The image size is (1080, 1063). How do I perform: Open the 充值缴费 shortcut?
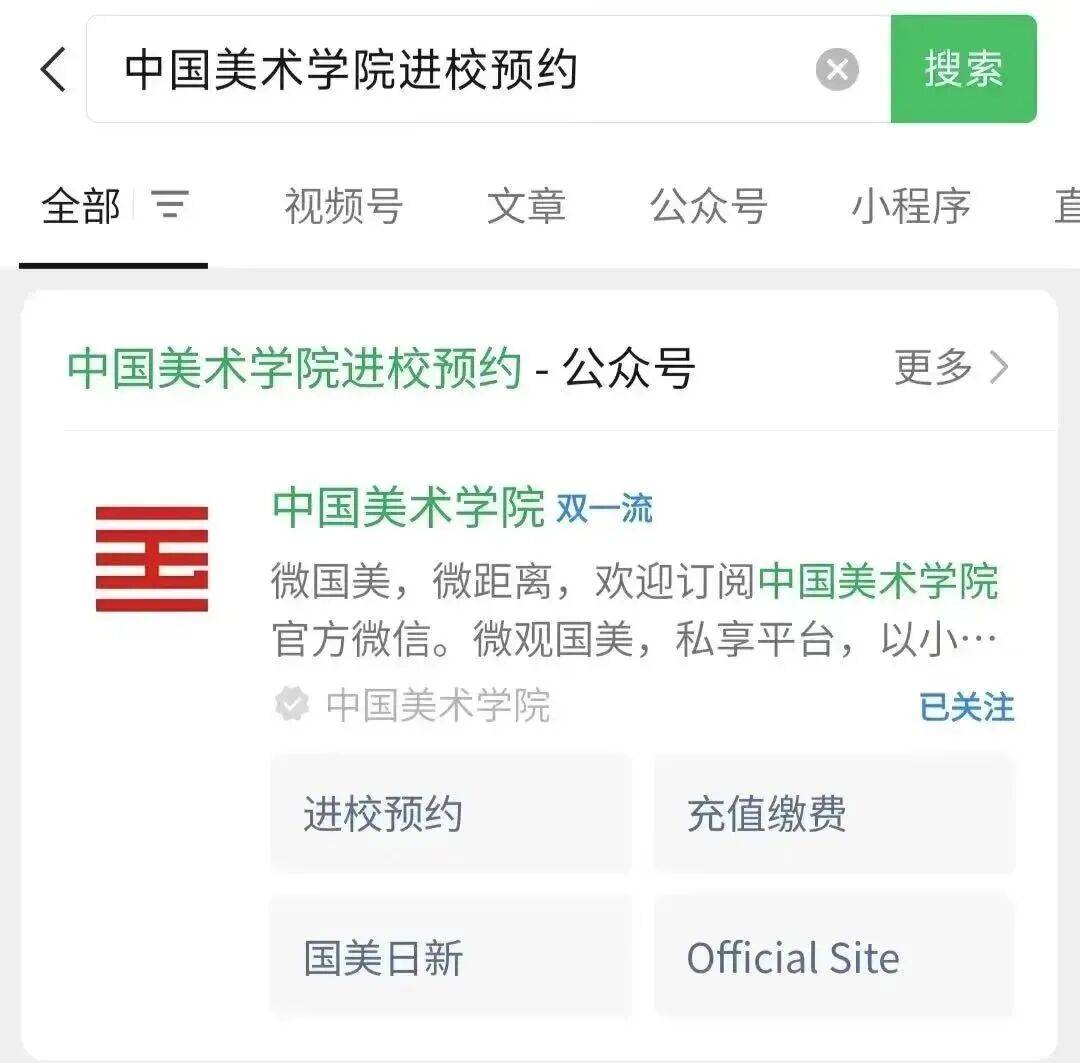[x=834, y=814]
